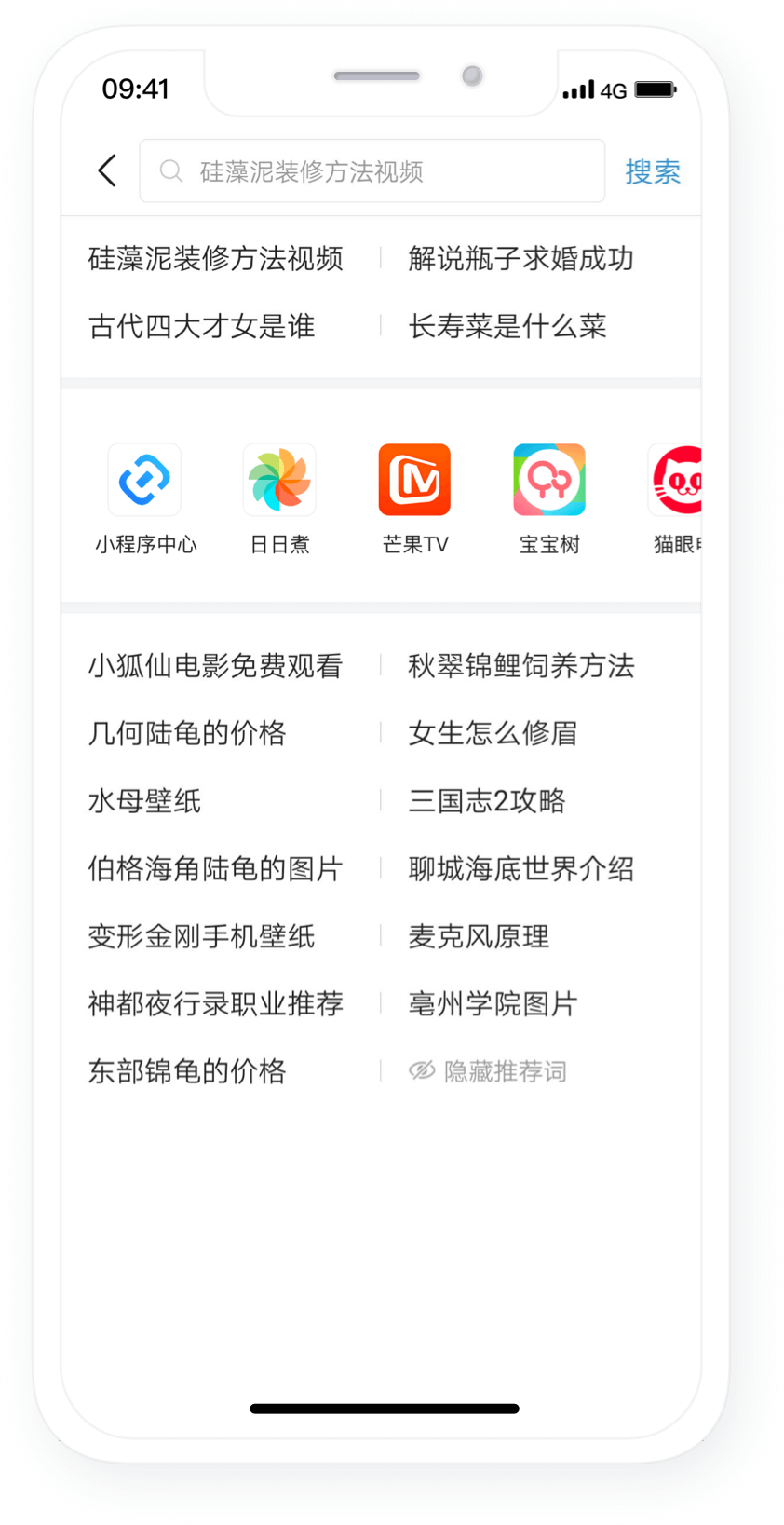
Task: Focus the search input field
Action: coord(372,171)
